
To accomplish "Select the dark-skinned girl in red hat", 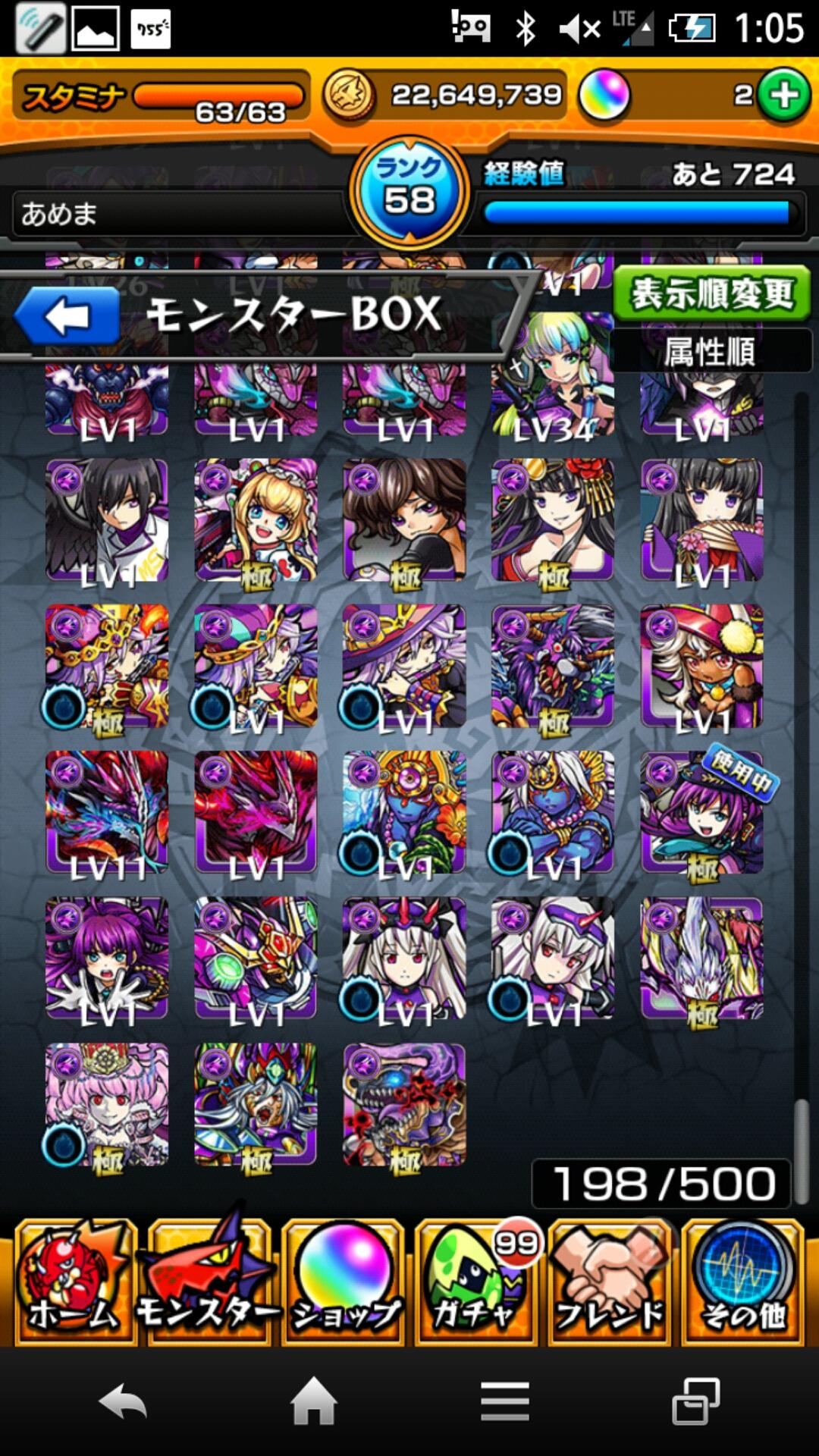I will point(702,666).
